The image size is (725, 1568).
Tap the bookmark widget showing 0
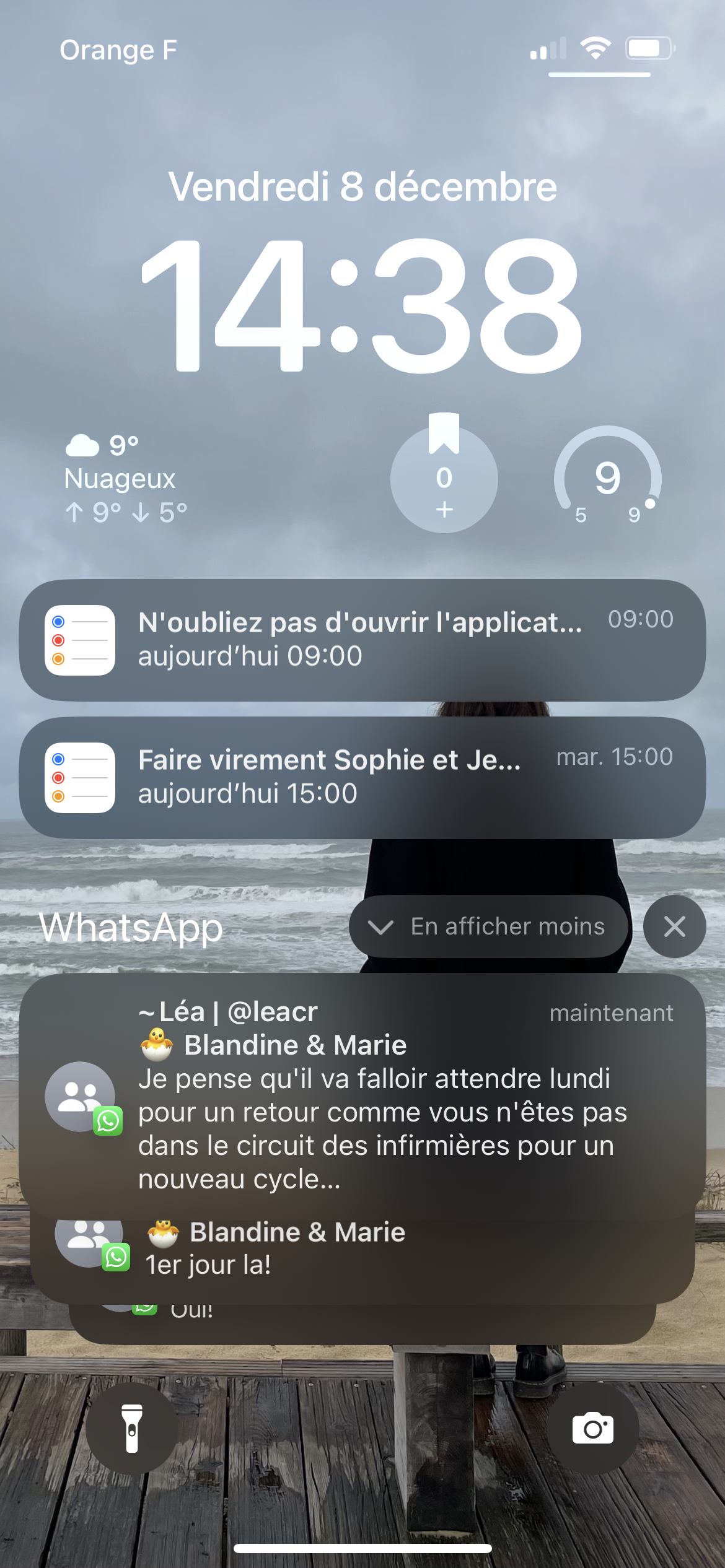click(x=444, y=478)
